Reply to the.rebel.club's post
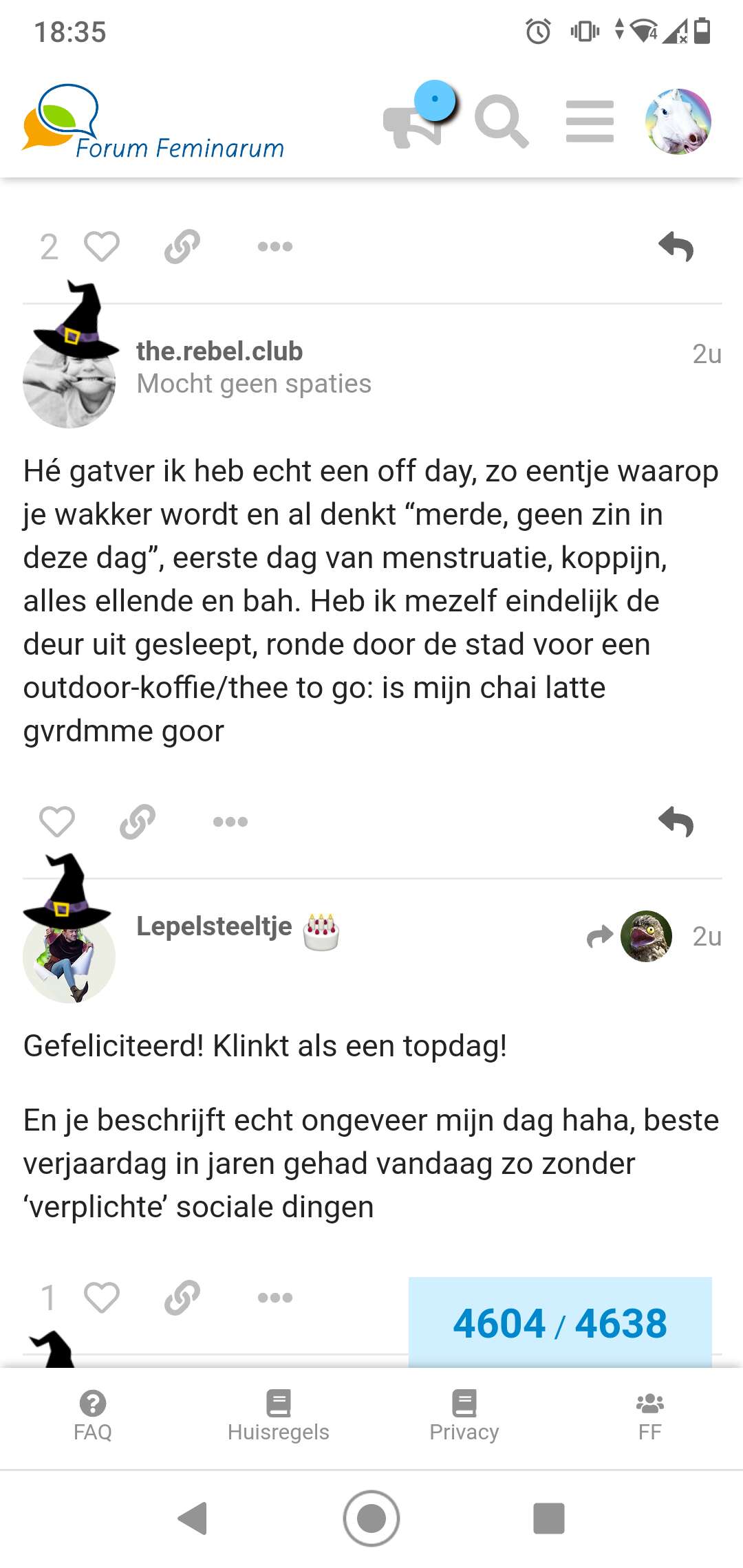Image resolution: width=743 pixels, height=1568 pixels. pyautogui.click(x=676, y=821)
